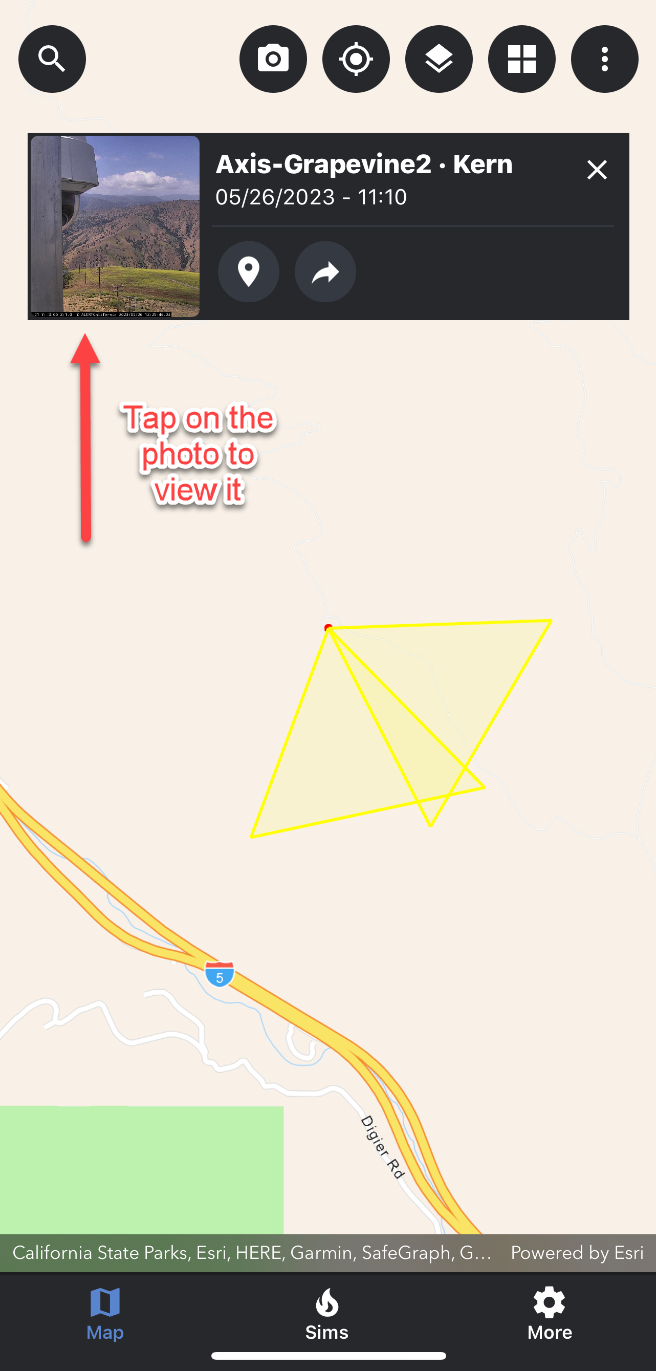Image resolution: width=656 pixels, height=1371 pixels.
Task: Switch to the Sims tab
Action: click(x=327, y=1314)
